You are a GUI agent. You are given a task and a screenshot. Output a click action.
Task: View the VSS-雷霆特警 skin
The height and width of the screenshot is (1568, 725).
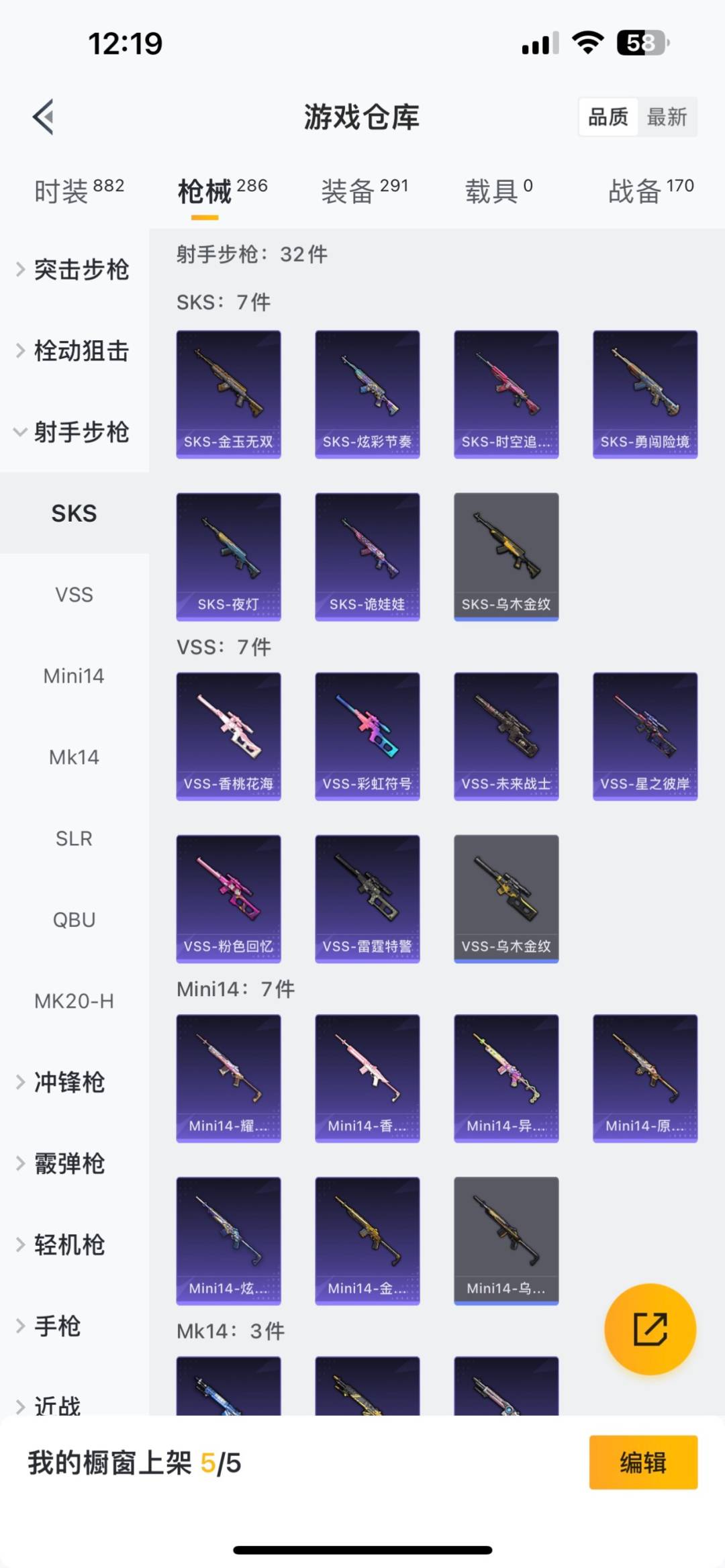coord(367,899)
